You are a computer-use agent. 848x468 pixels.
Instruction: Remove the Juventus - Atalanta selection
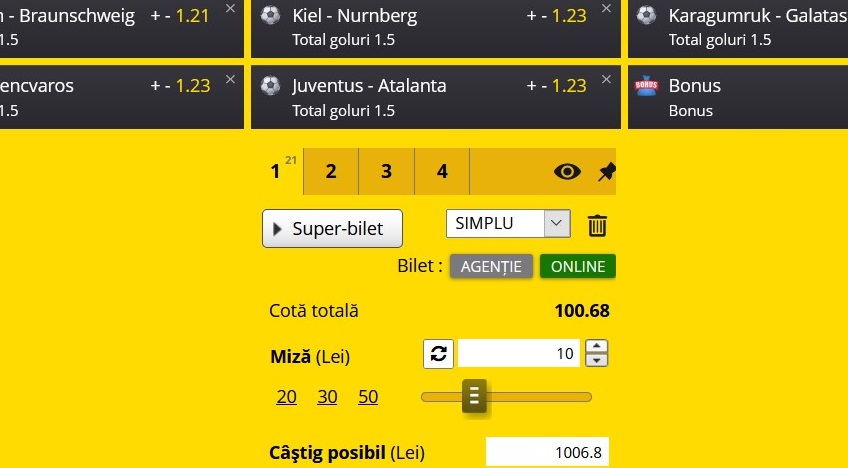[606, 78]
